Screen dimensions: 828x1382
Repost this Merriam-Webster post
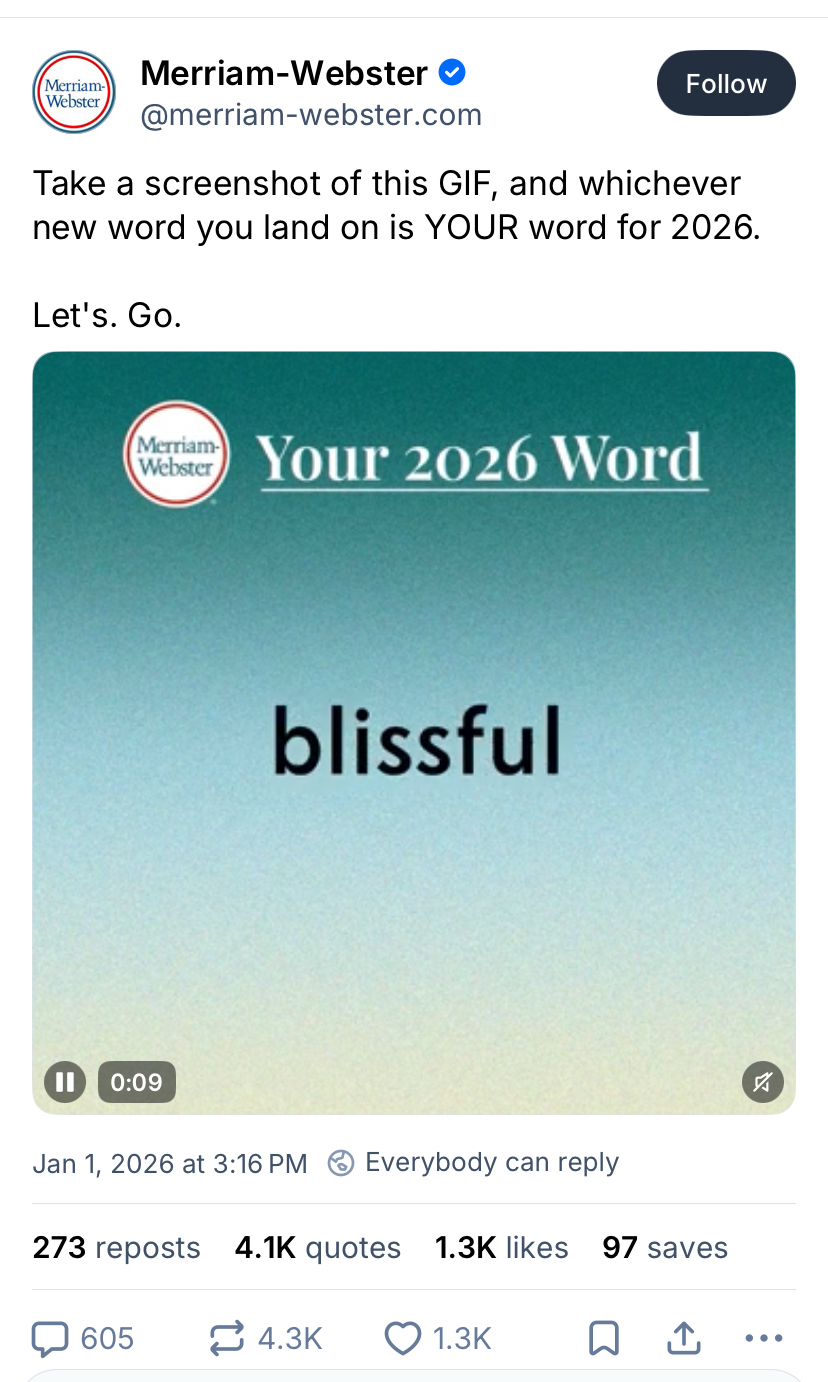(227, 1338)
